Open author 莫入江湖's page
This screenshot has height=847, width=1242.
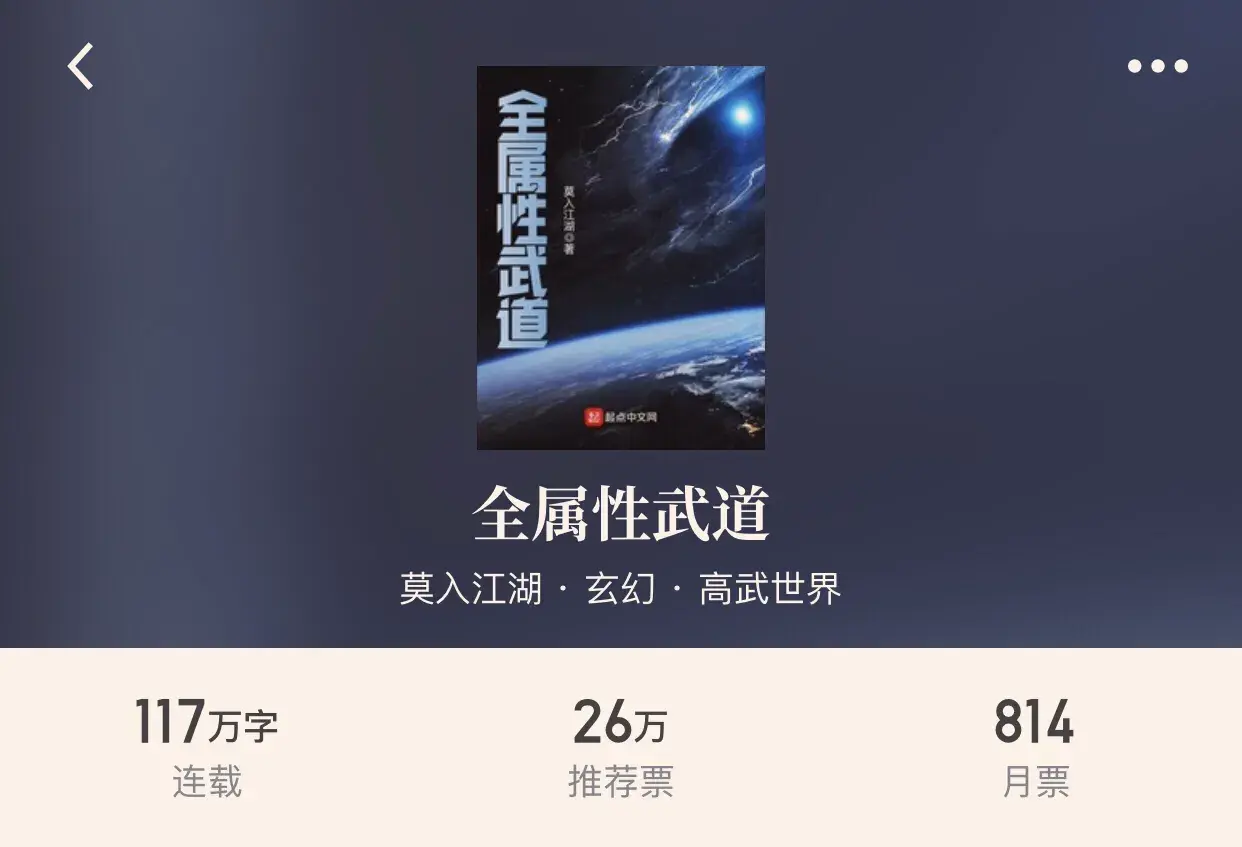(470, 589)
